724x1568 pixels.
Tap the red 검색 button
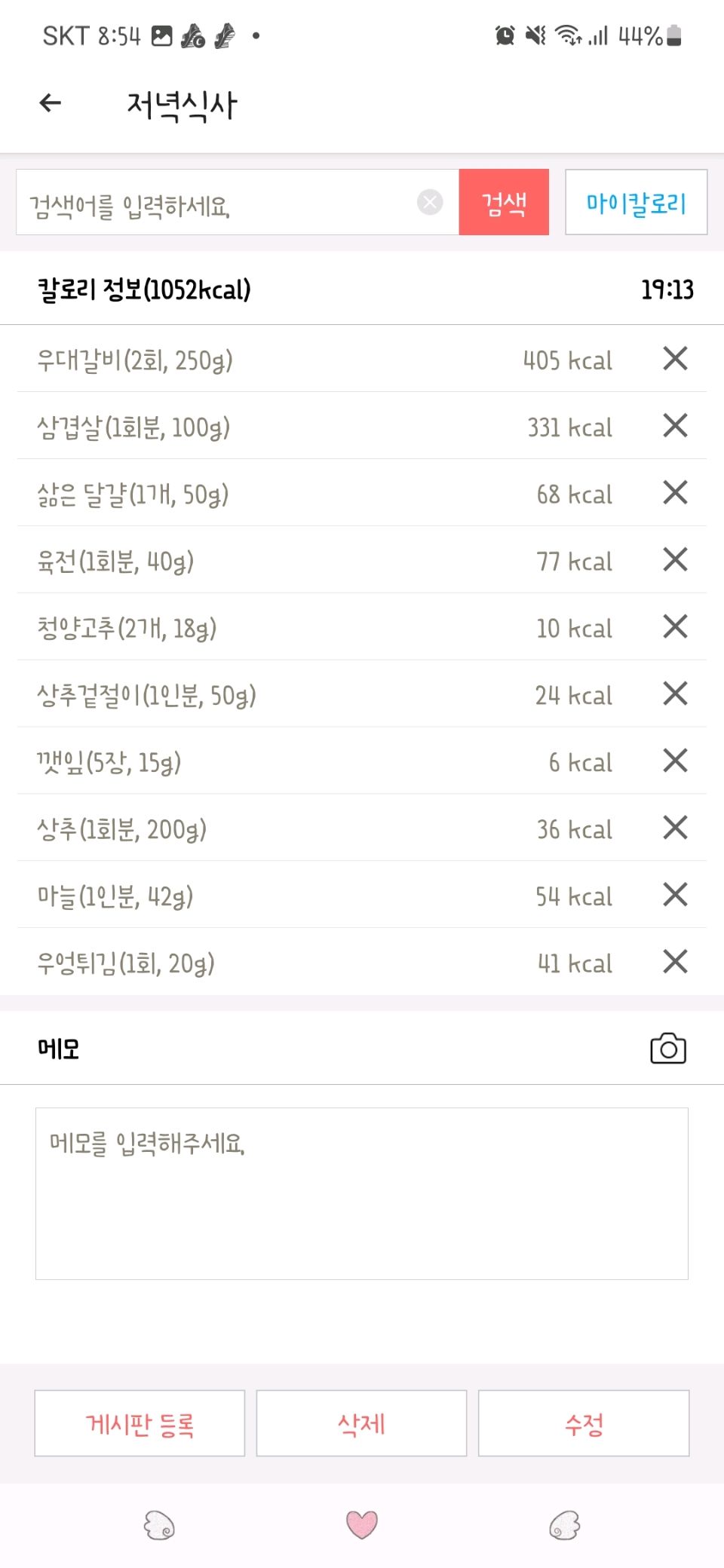(504, 202)
